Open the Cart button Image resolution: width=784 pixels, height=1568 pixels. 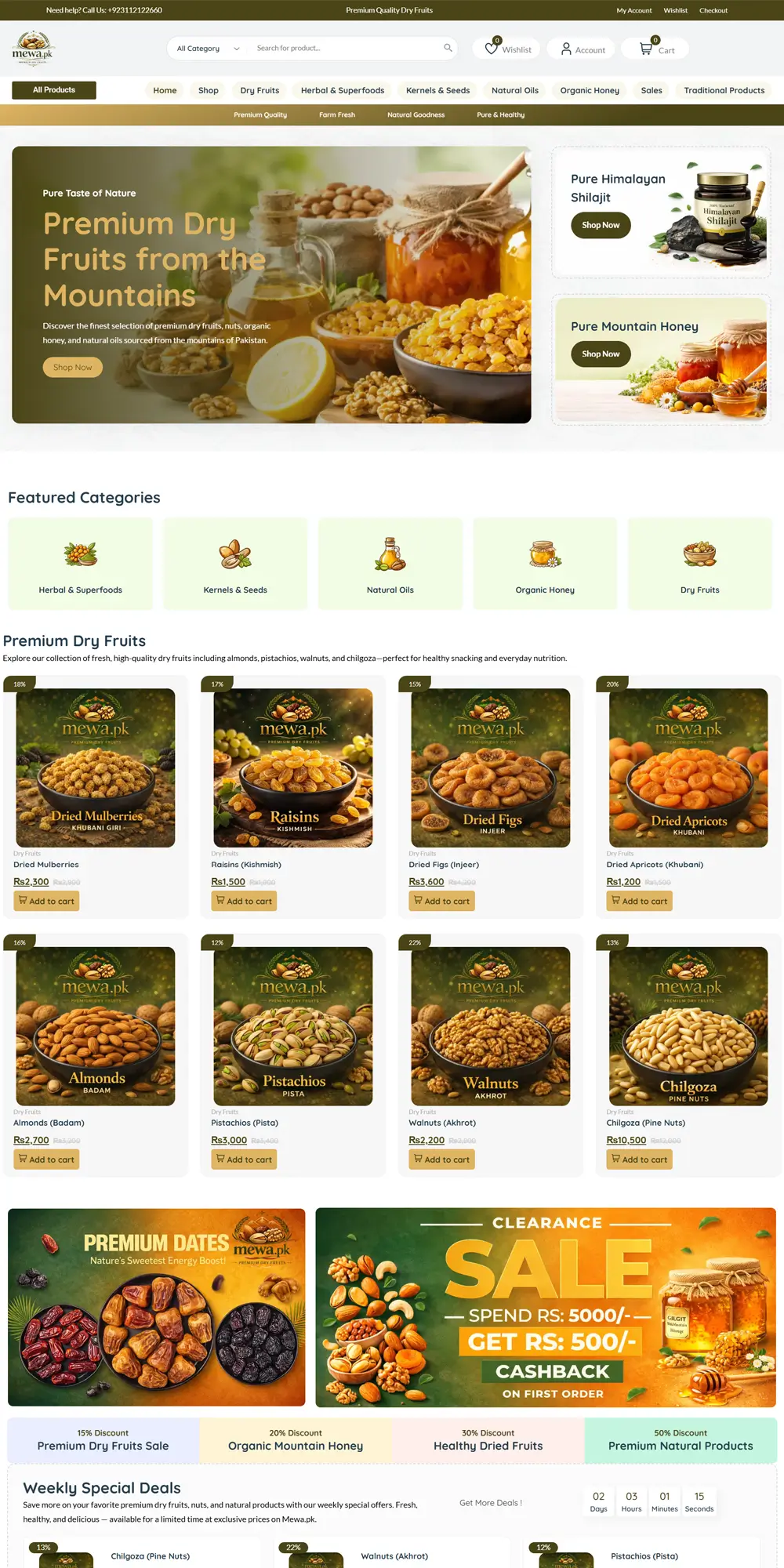[655, 49]
